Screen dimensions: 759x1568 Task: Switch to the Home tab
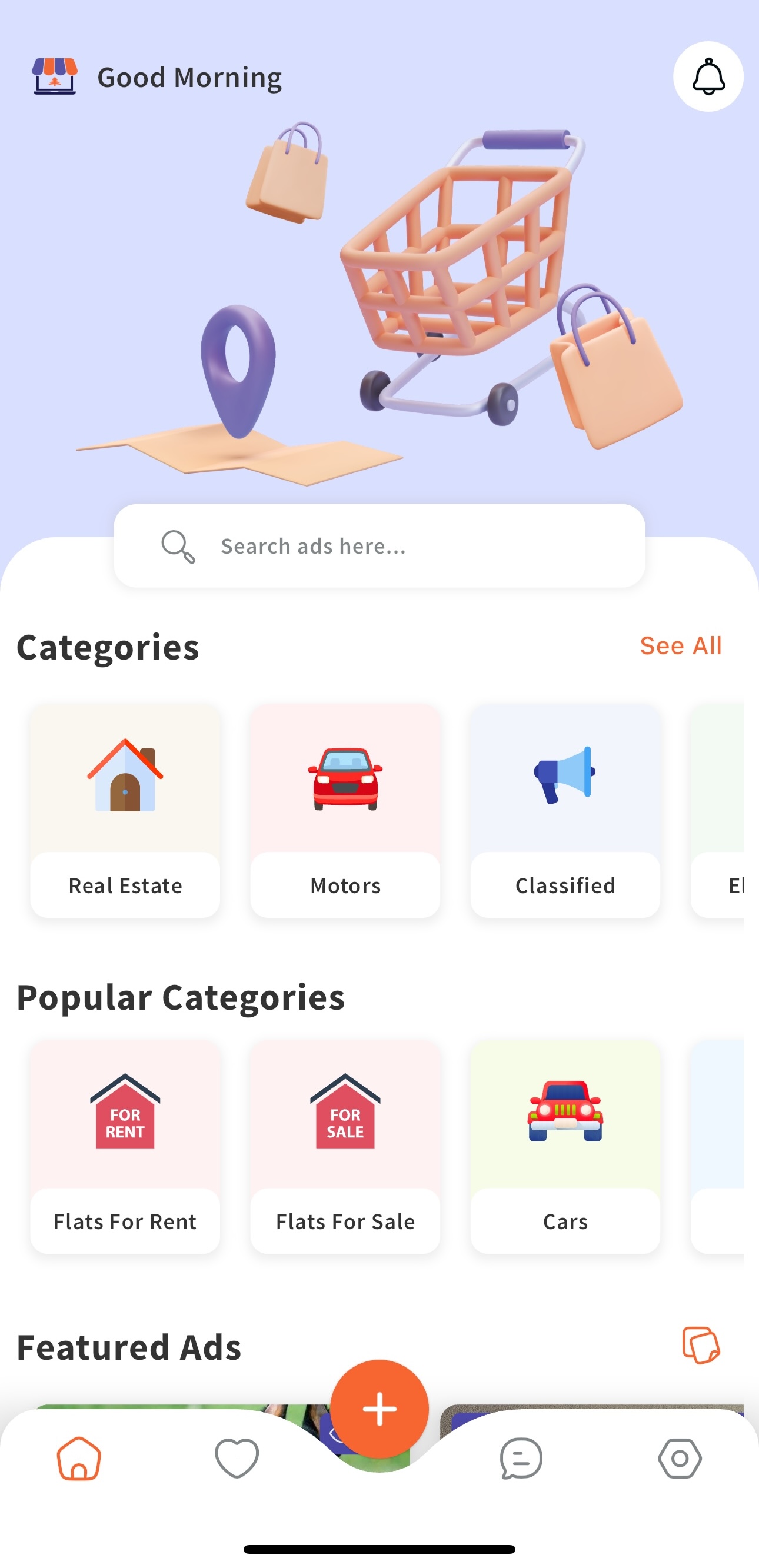click(x=79, y=1458)
